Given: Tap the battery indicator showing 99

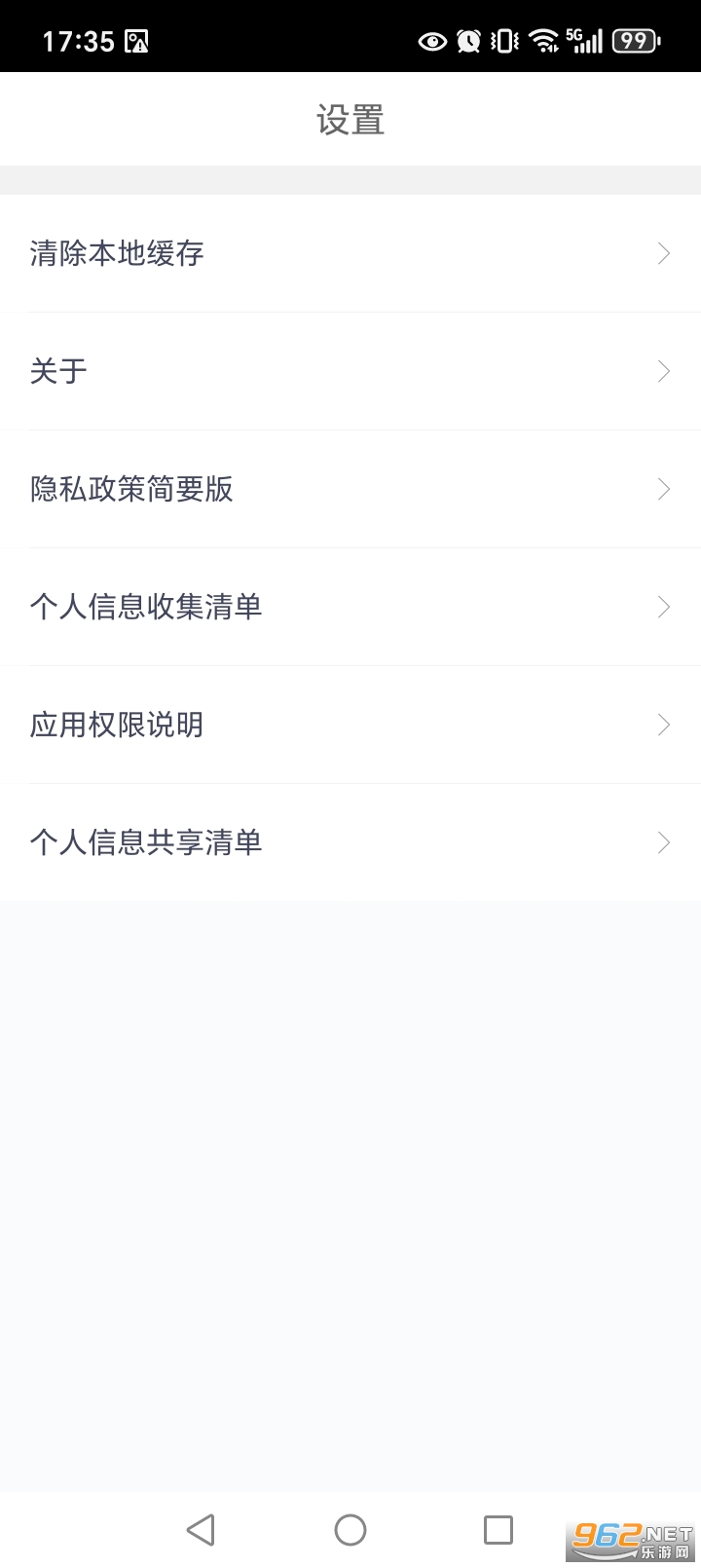Looking at the screenshot, I should pyautogui.click(x=635, y=41).
